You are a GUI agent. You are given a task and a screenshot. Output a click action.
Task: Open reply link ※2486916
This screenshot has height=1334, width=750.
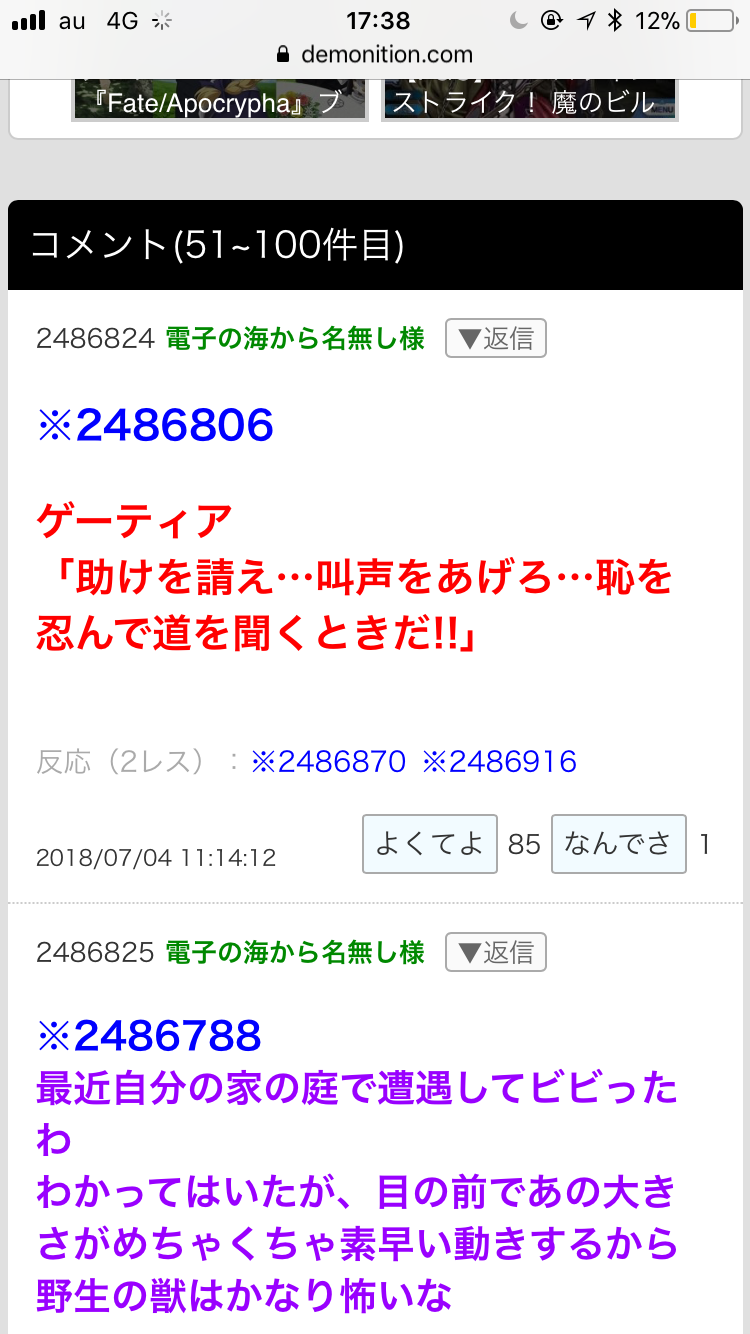click(499, 762)
